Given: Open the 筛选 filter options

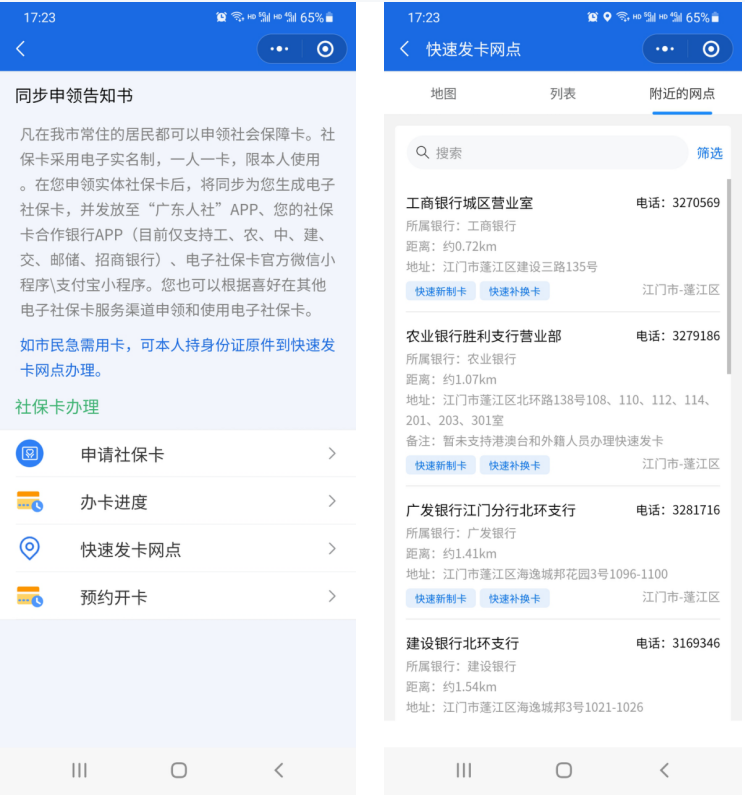Looking at the screenshot, I should tap(709, 153).
